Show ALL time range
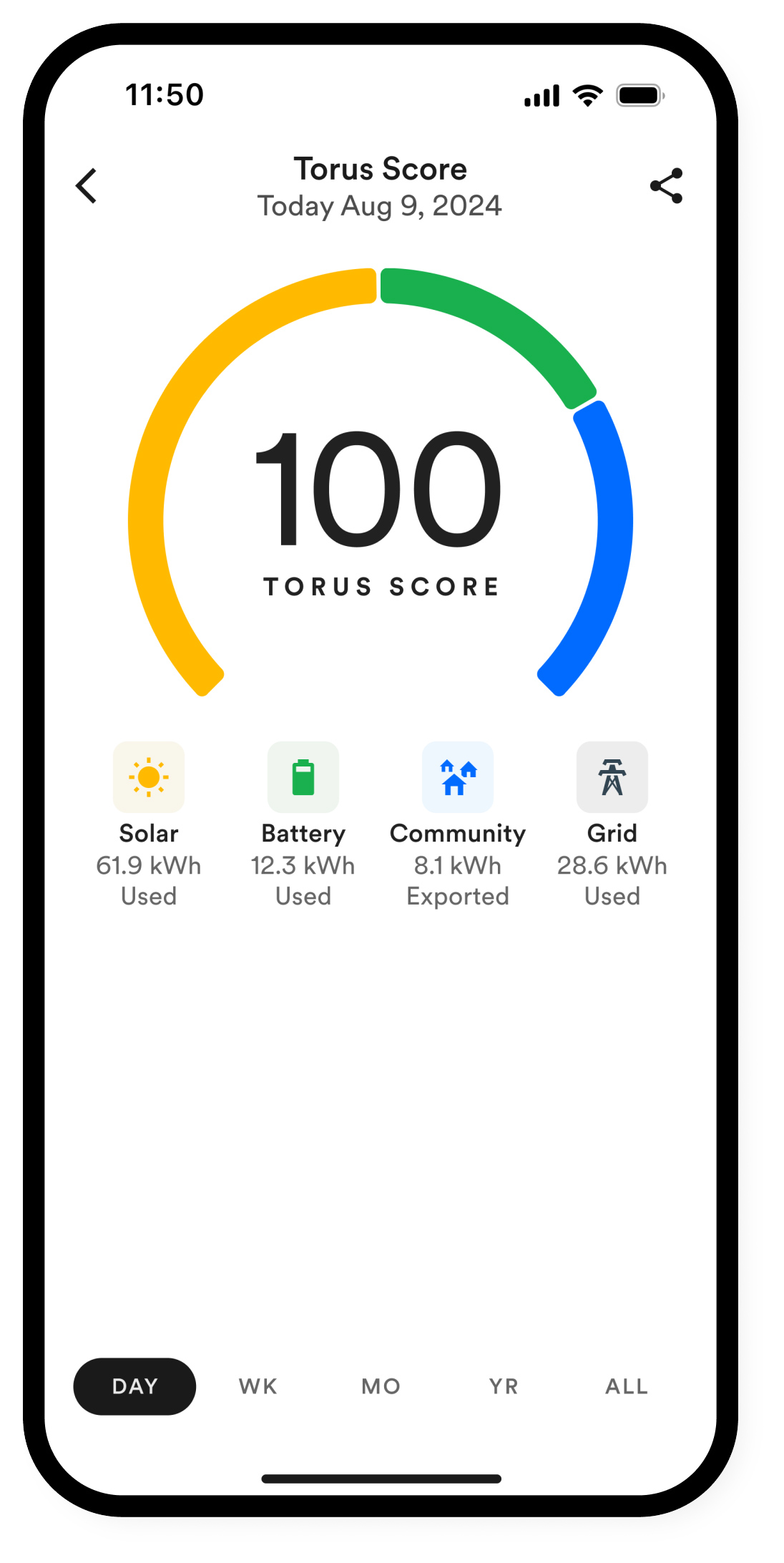This screenshot has width=784, height=1563. [x=627, y=1386]
